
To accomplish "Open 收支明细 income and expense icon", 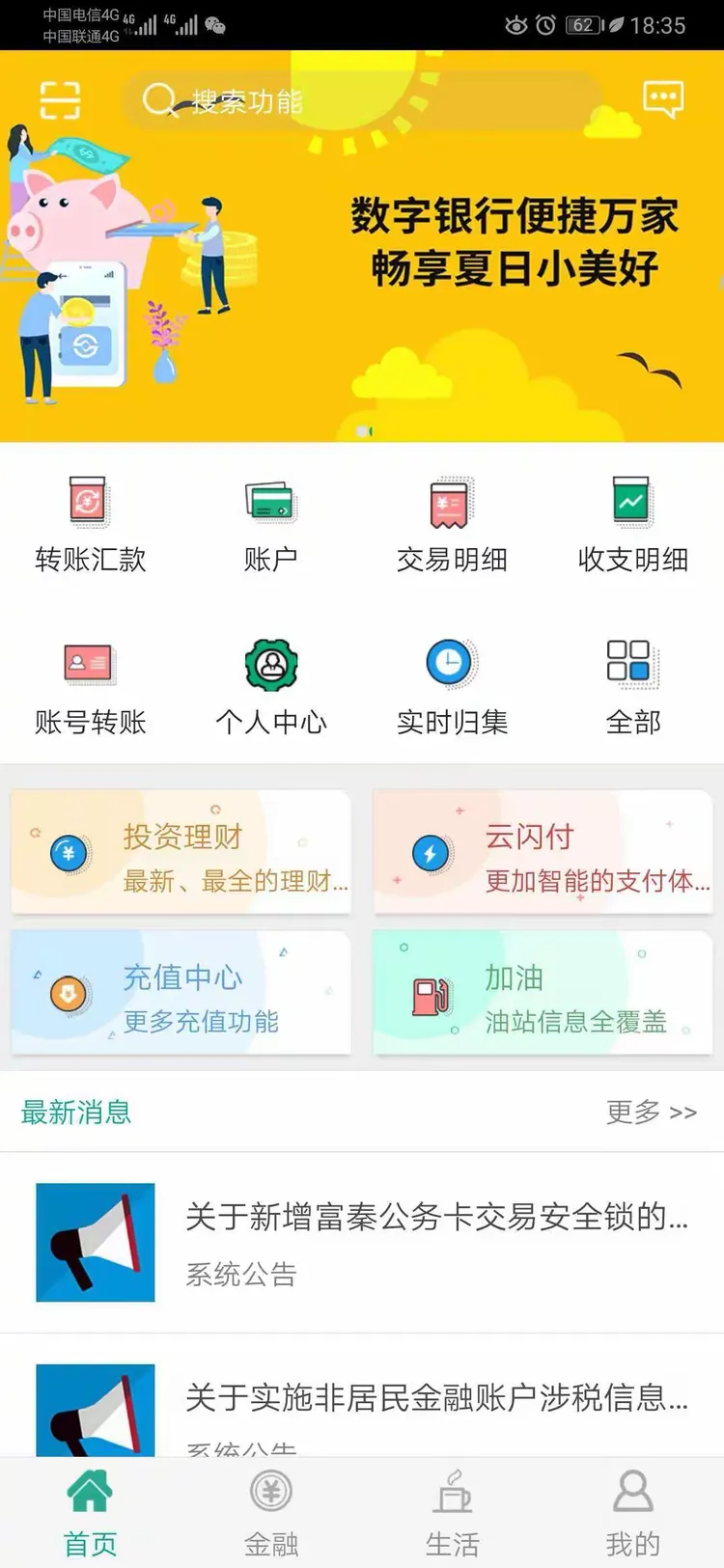I will (632, 521).
